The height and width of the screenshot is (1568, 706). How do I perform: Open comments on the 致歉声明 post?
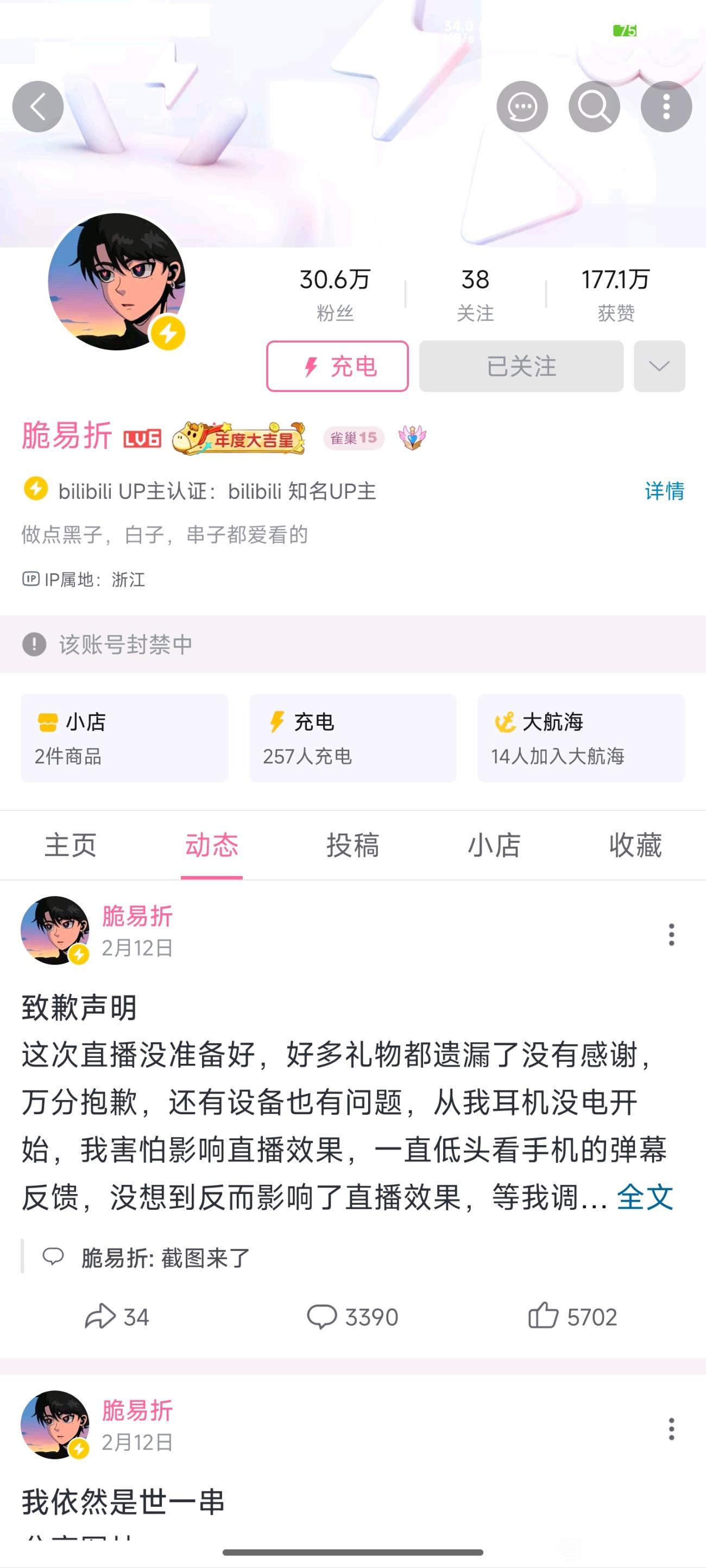(352, 1317)
